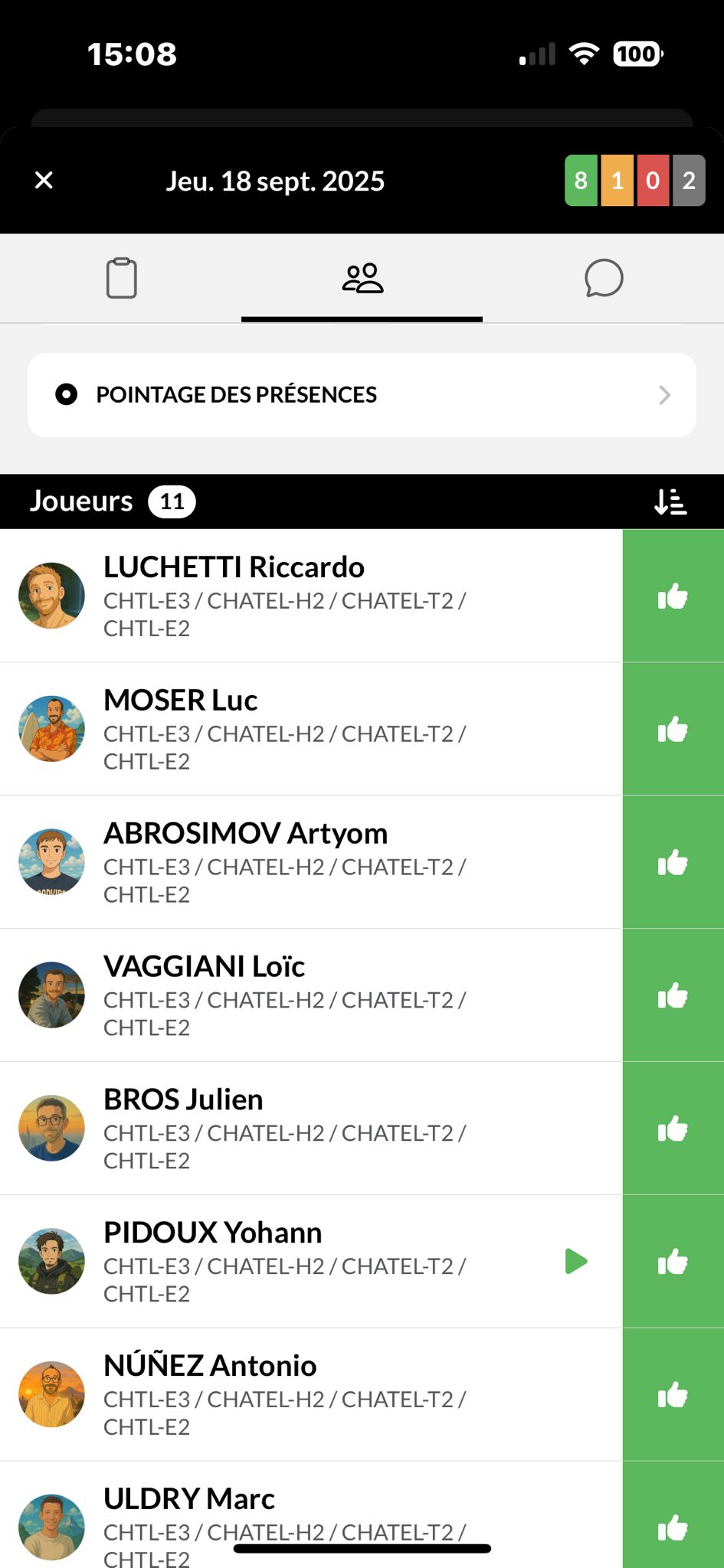Open MOSER Luc's player row

coord(306,729)
